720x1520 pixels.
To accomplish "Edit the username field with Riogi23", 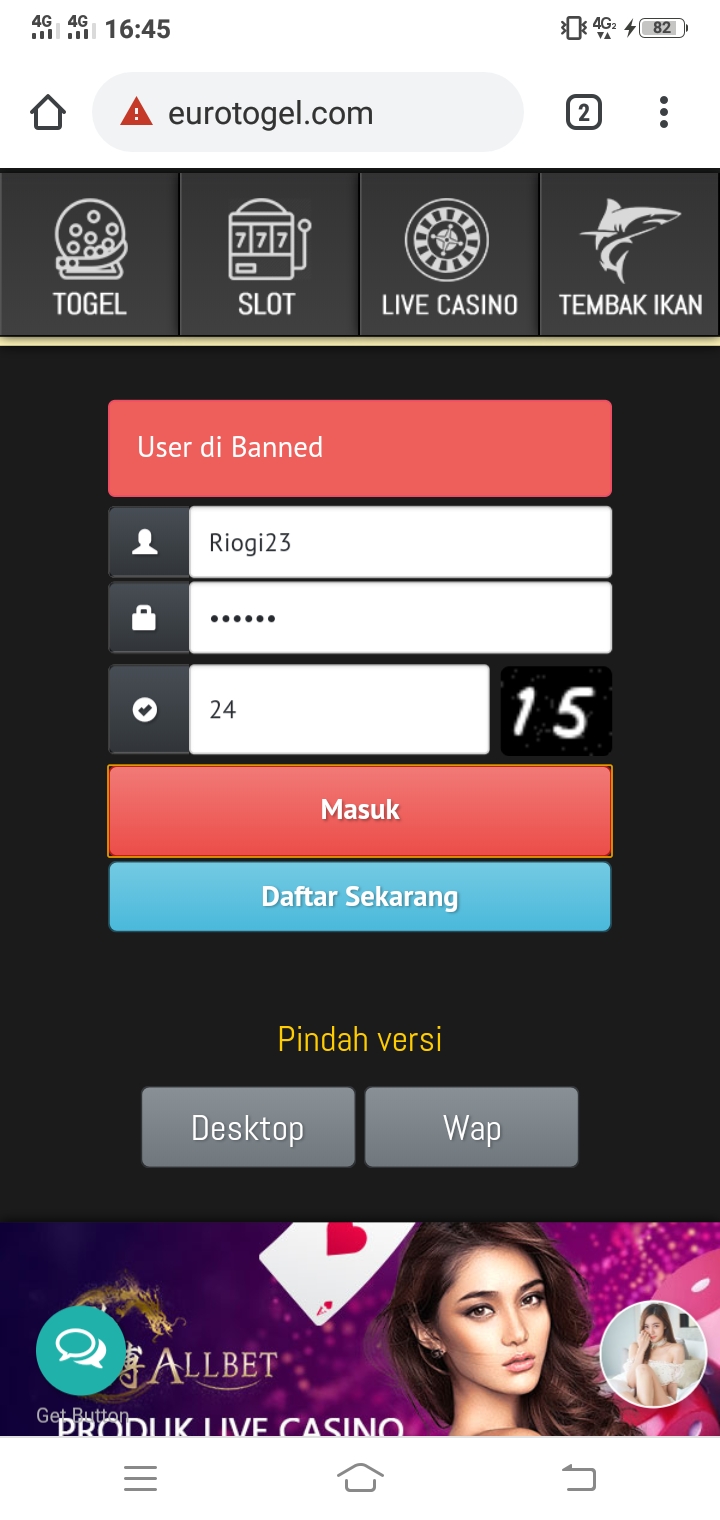I will tap(400, 543).
